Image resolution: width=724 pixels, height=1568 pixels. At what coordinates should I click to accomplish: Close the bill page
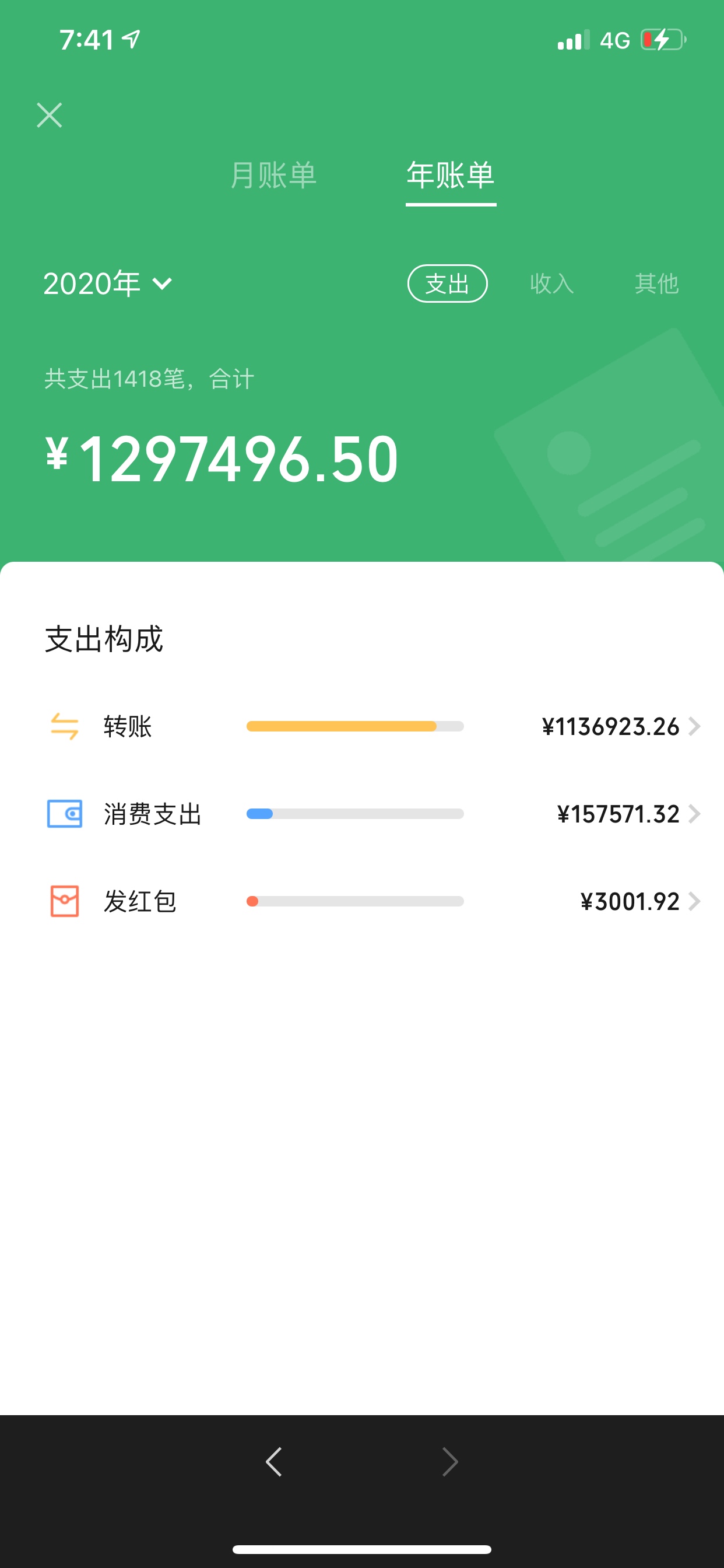click(50, 115)
